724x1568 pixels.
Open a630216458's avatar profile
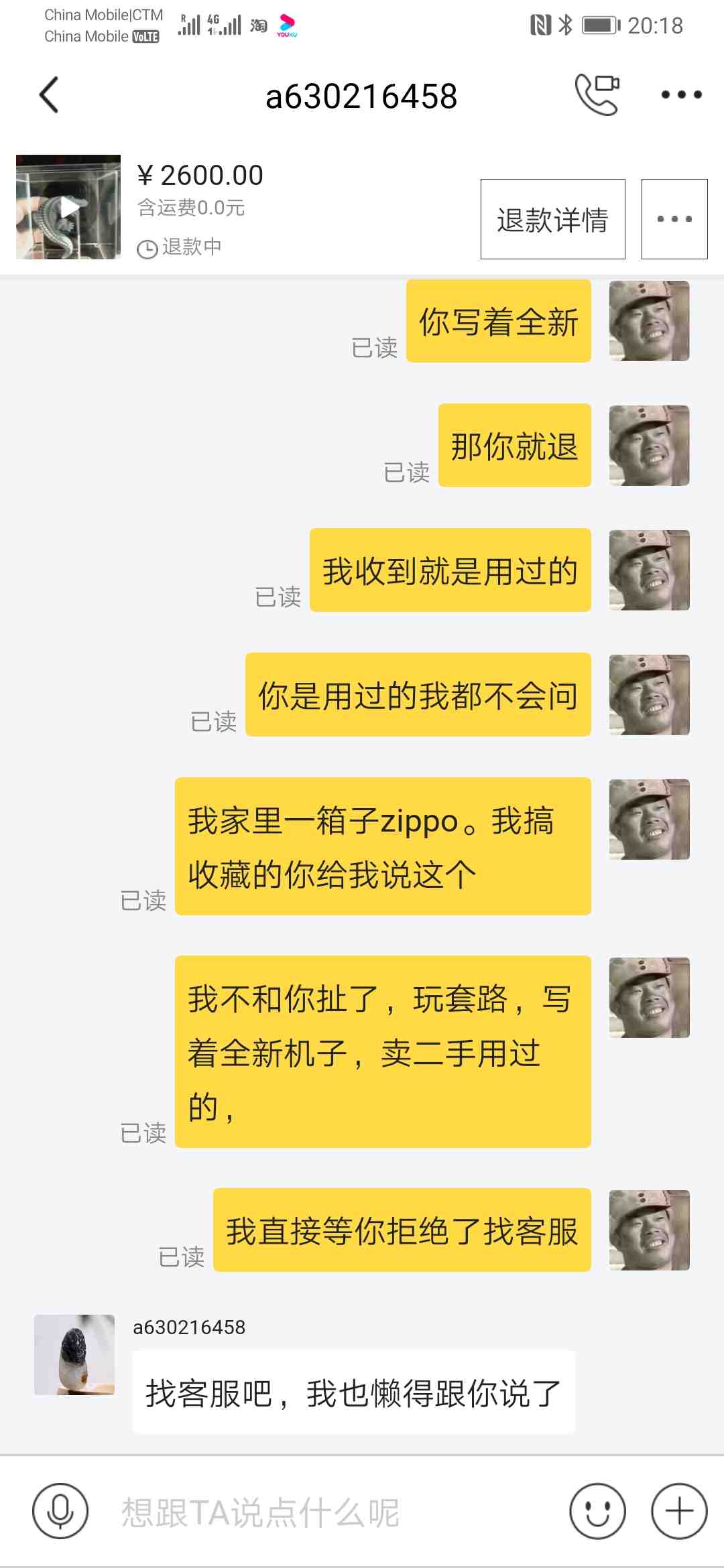tap(74, 1355)
